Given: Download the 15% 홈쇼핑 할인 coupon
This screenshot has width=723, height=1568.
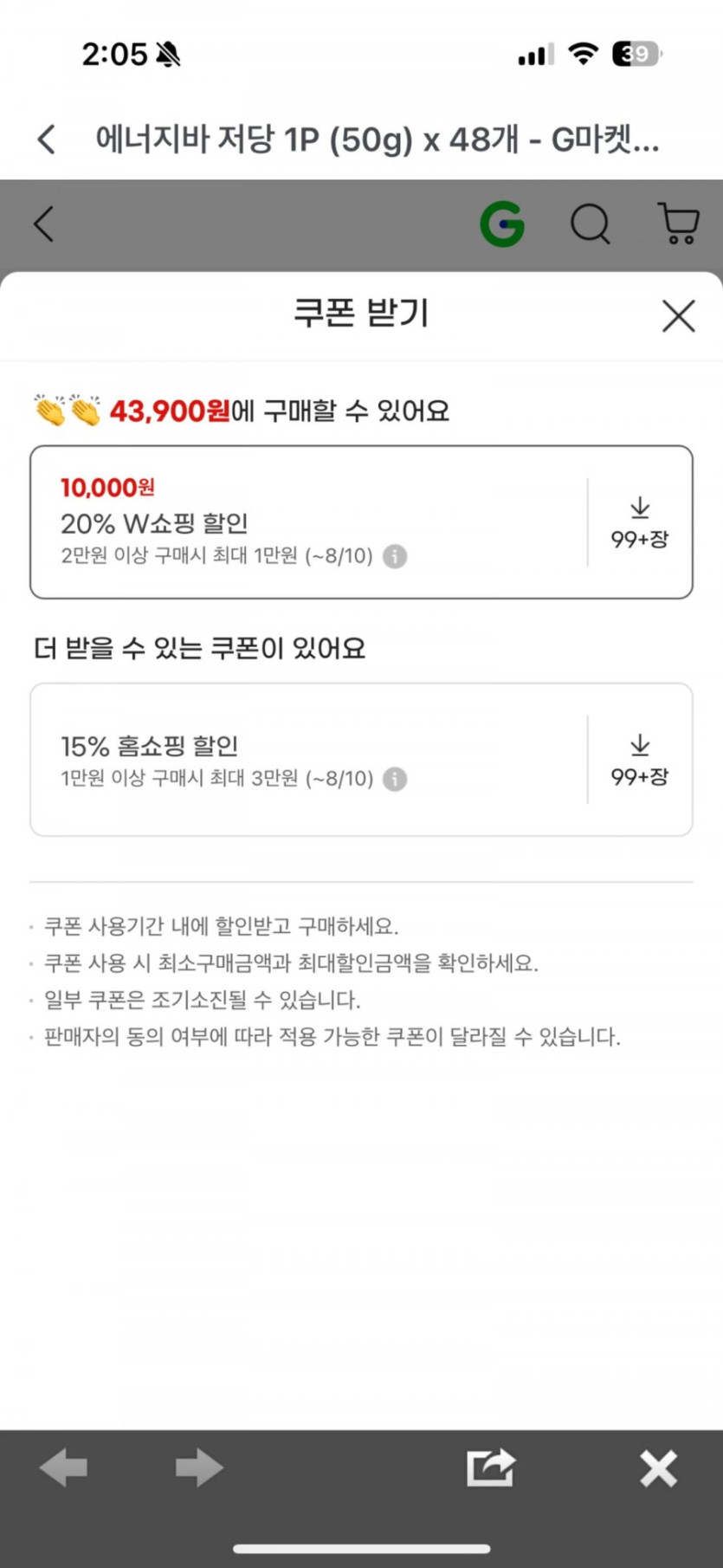Looking at the screenshot, I should [x=639, y=760].
